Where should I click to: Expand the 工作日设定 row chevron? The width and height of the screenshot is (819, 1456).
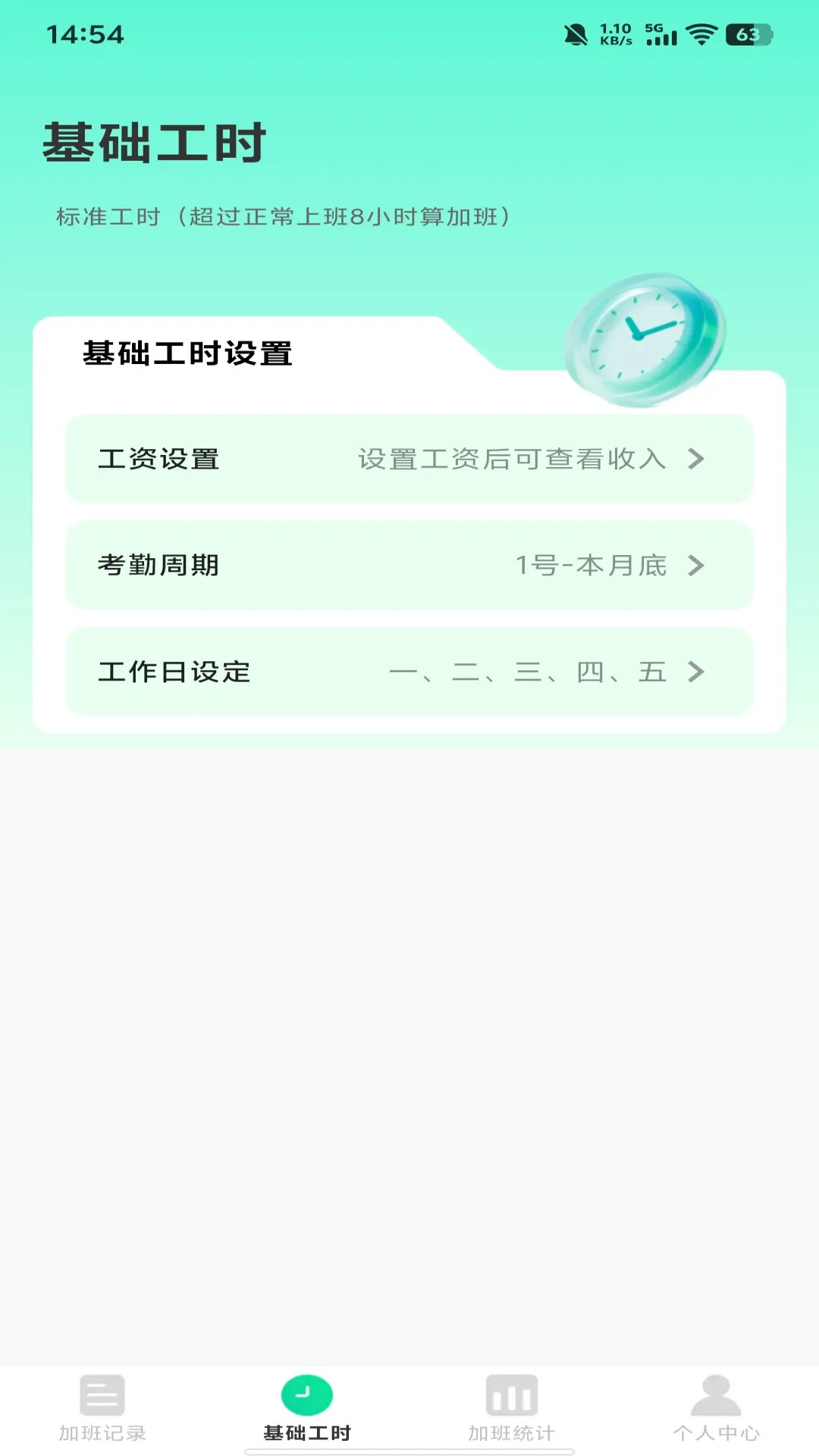(x=695, y=671)
